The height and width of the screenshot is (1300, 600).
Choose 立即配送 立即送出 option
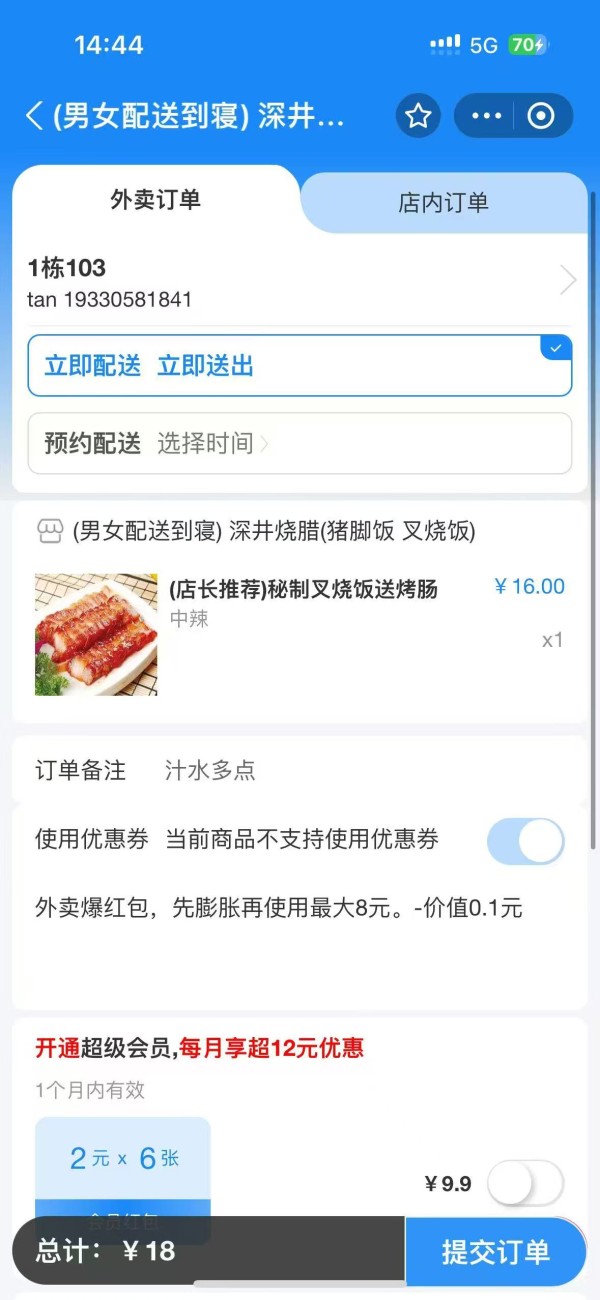(299, 366)
